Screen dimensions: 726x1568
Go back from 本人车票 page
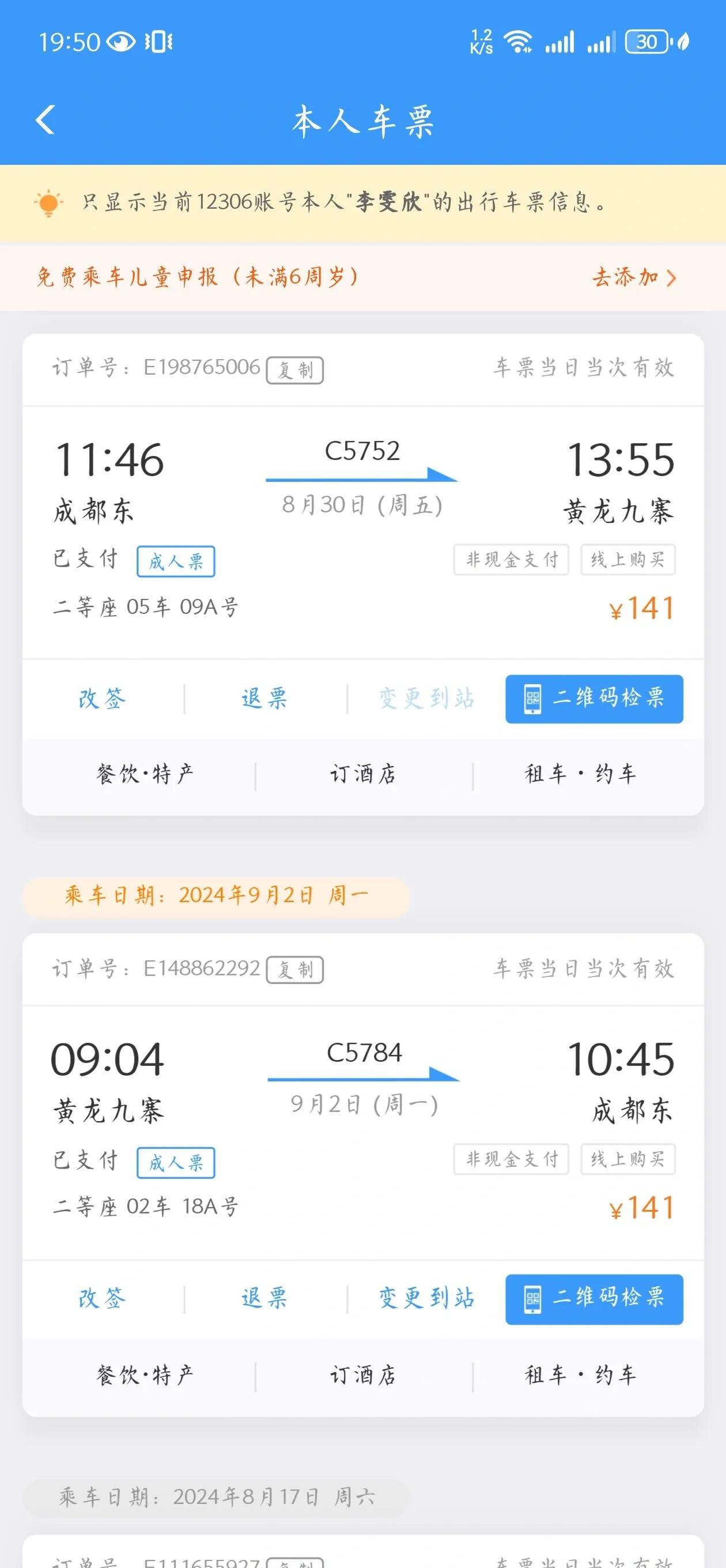(46, 119)
